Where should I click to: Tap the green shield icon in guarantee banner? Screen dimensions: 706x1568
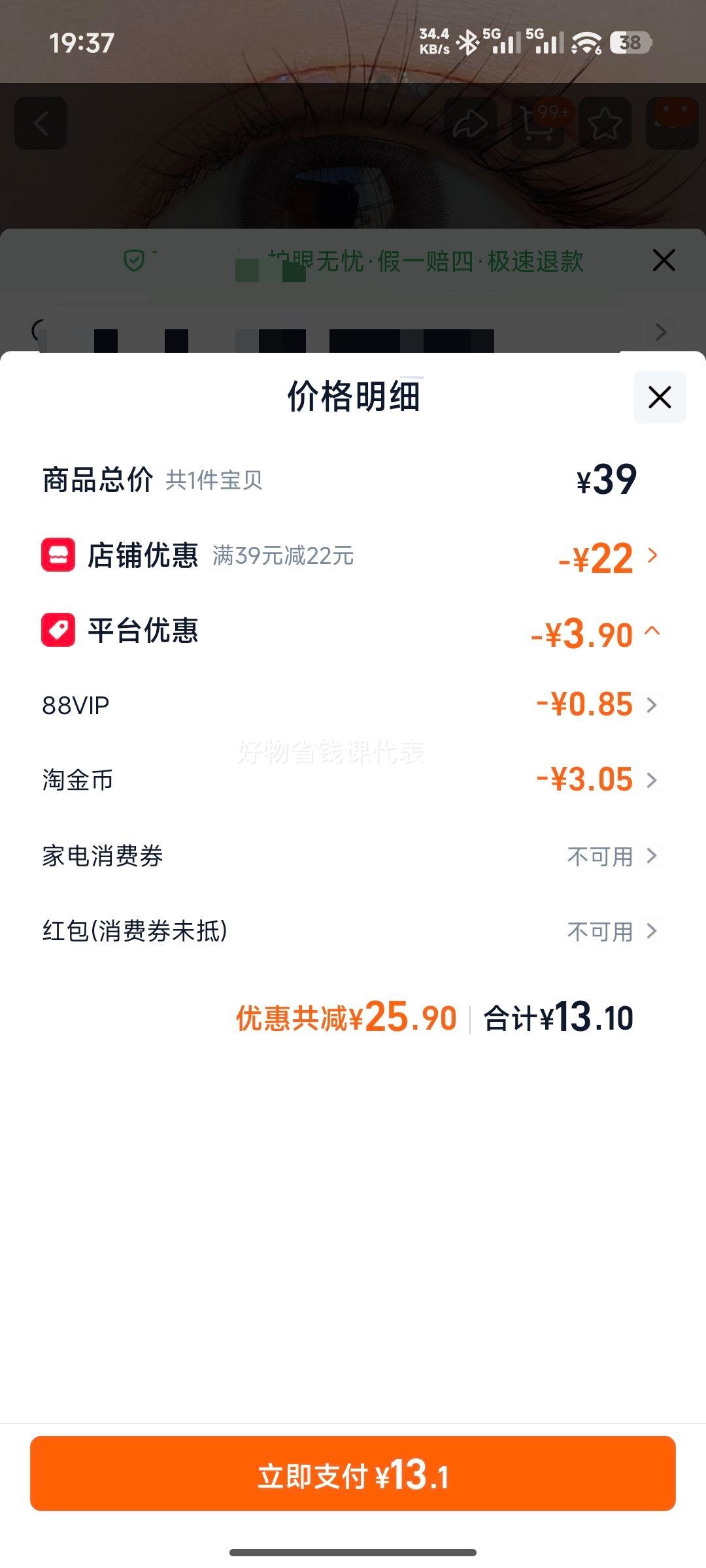click(x=133, y=261)
